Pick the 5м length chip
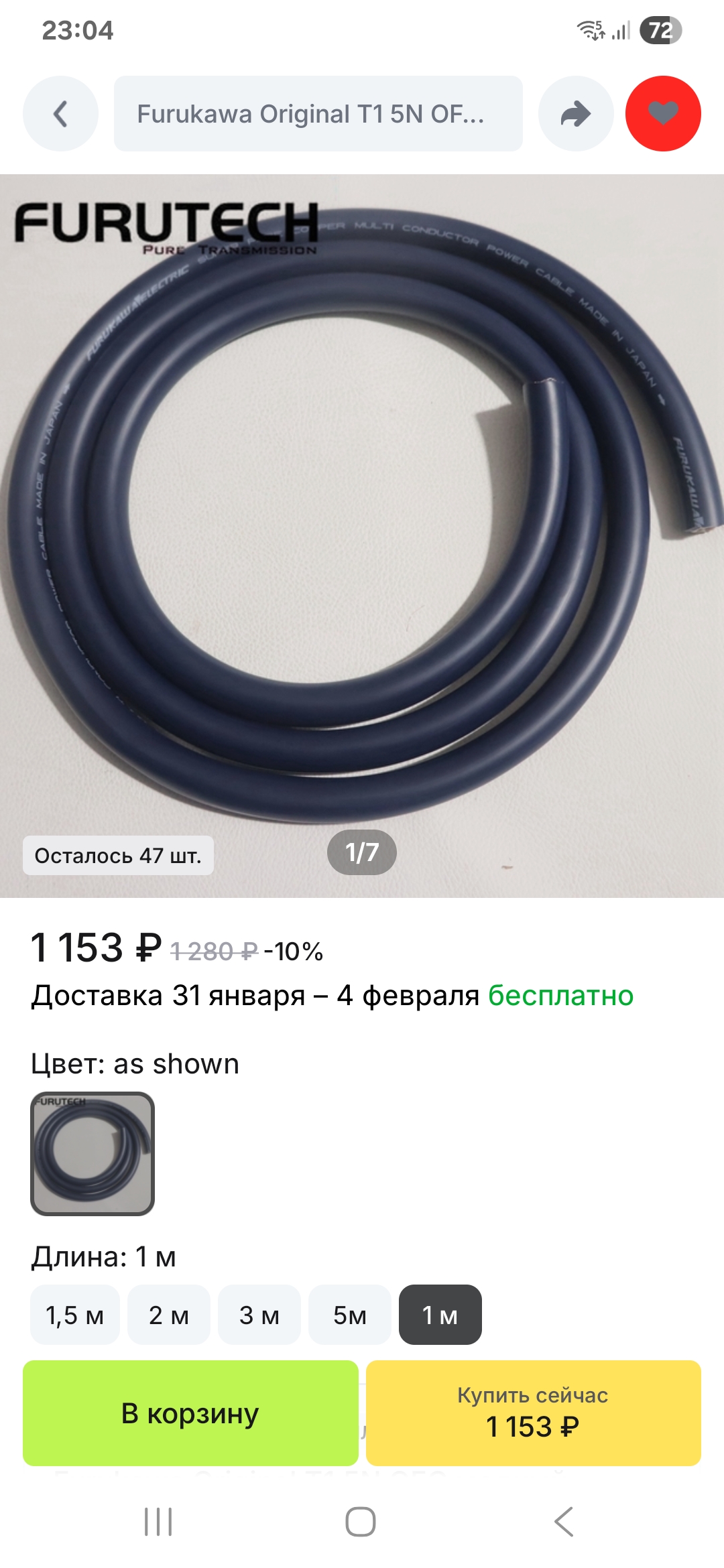The width and height of the screenshot is (724, 1568). 349,1315
